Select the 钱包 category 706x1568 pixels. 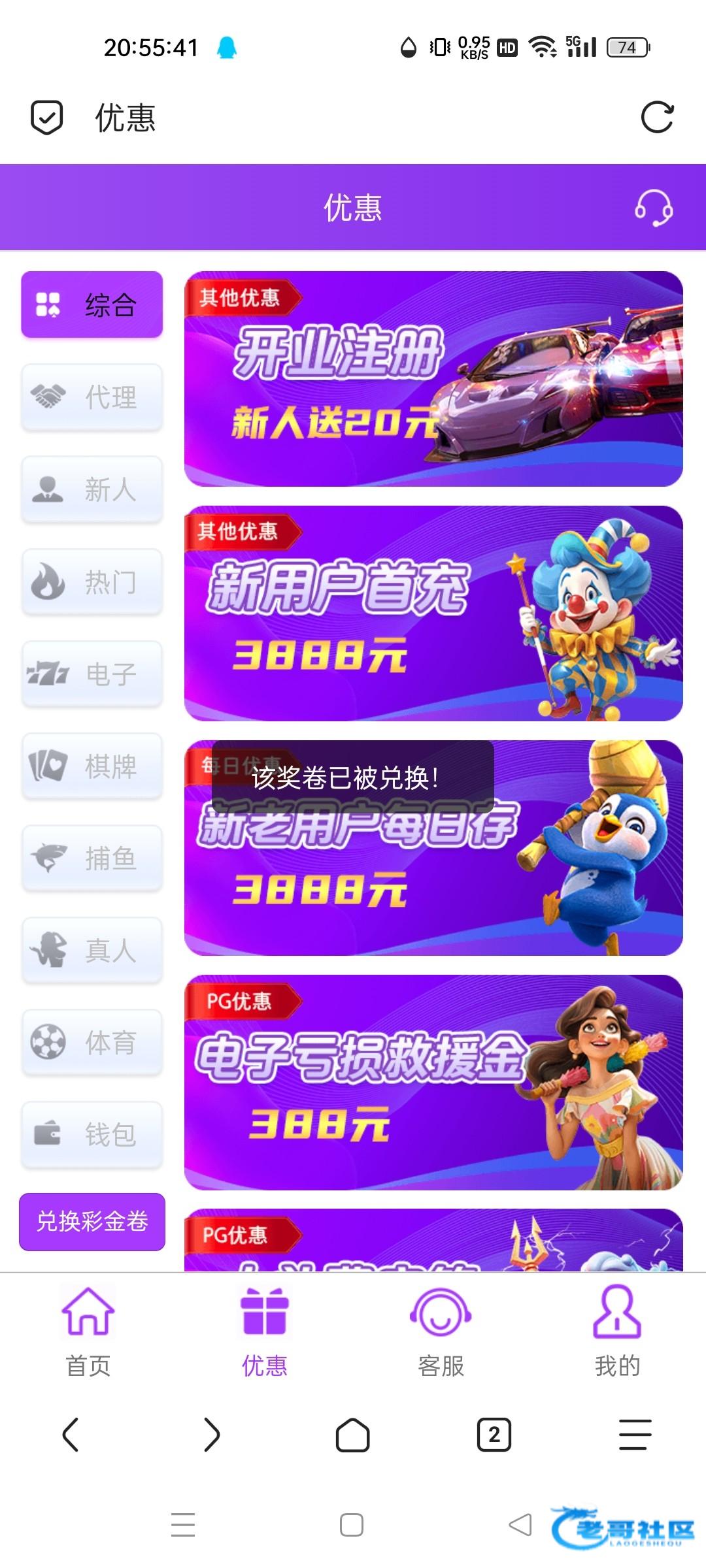[x=92, y=1134]
